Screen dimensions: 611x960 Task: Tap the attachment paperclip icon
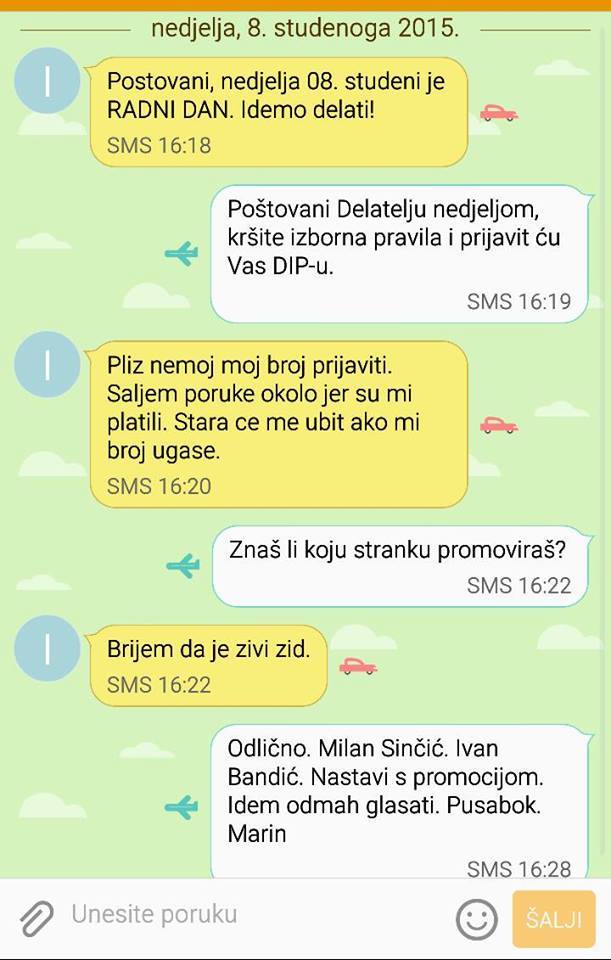click(x=36, y=917)
